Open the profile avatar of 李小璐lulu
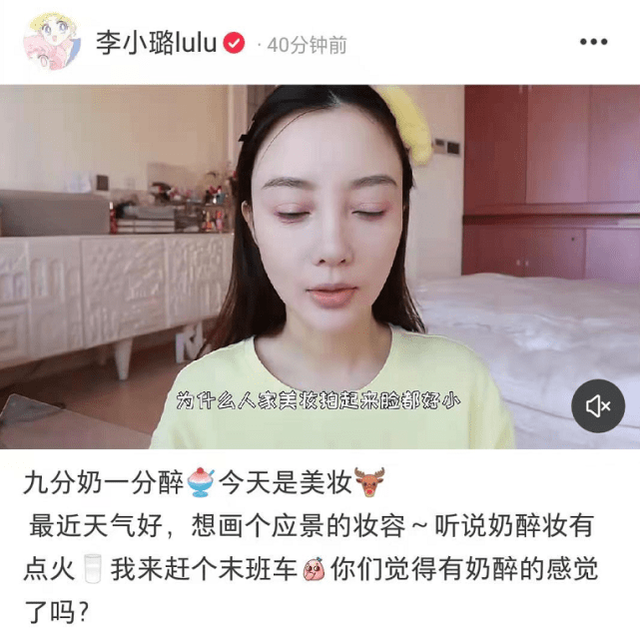 [x=51, y=43]
